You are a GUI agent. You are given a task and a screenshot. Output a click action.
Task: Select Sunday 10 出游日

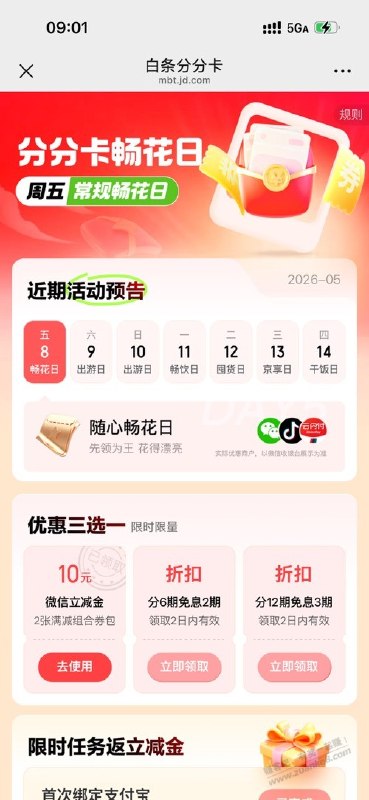tap(138, 352)
